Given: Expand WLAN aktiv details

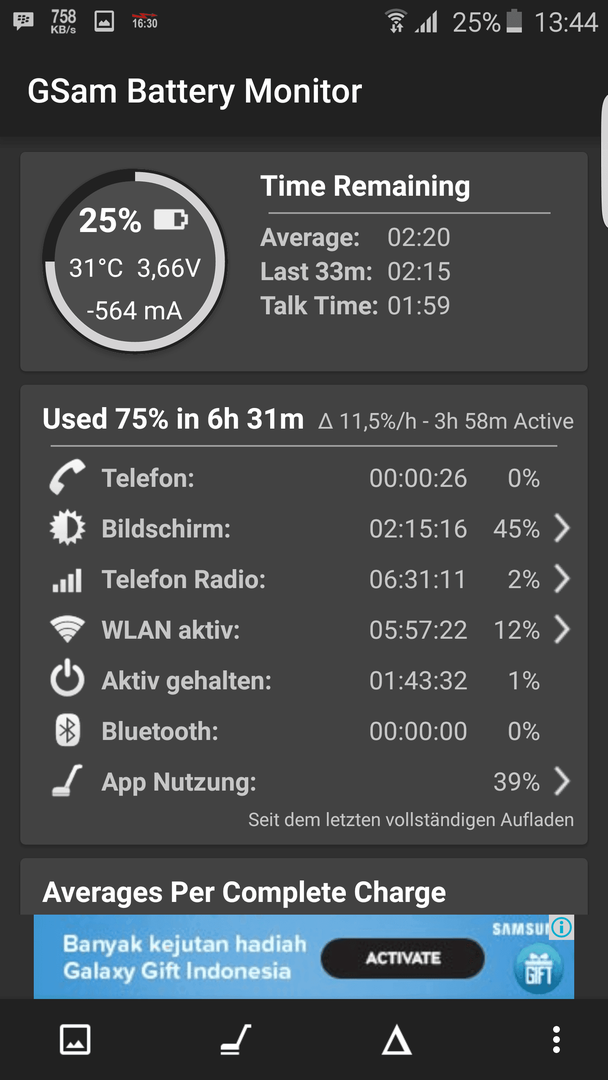Looking at the screenshot, I should 304,630.
